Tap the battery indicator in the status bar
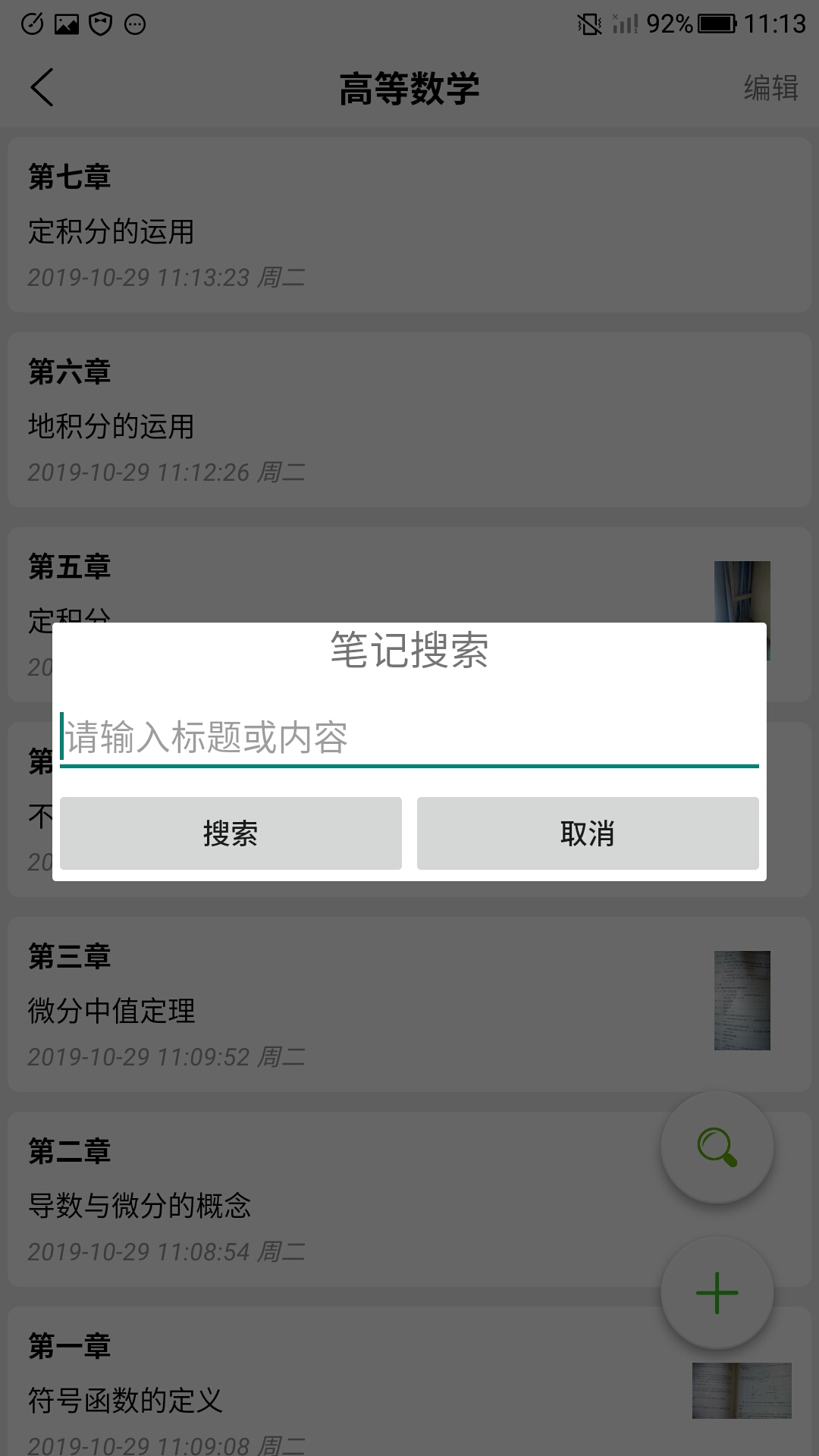Screen dimensions: 819x1456 715,22
